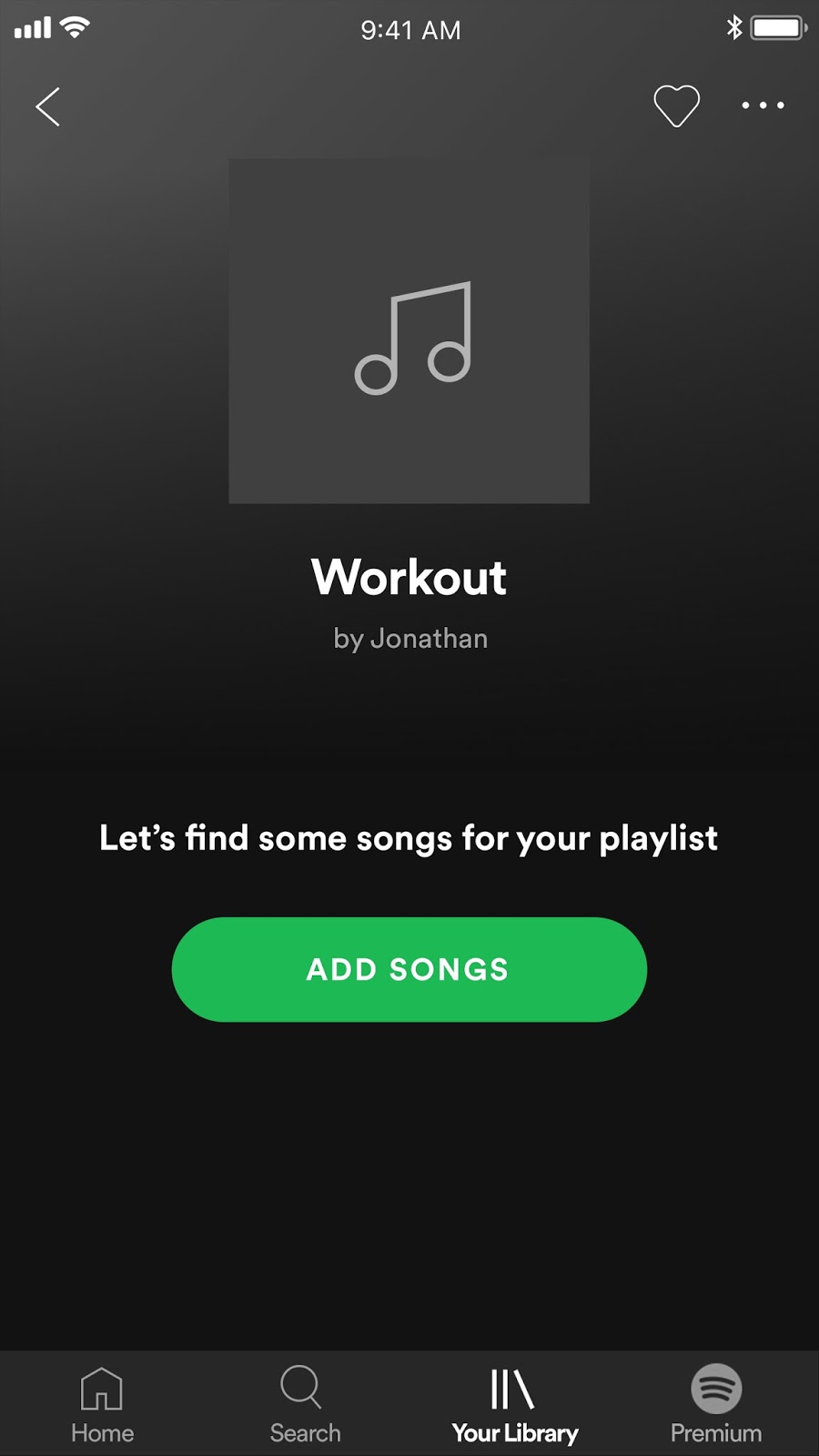Go back from the Workout playlist
Screen dimensions: 819x1456
pos(48,106)
